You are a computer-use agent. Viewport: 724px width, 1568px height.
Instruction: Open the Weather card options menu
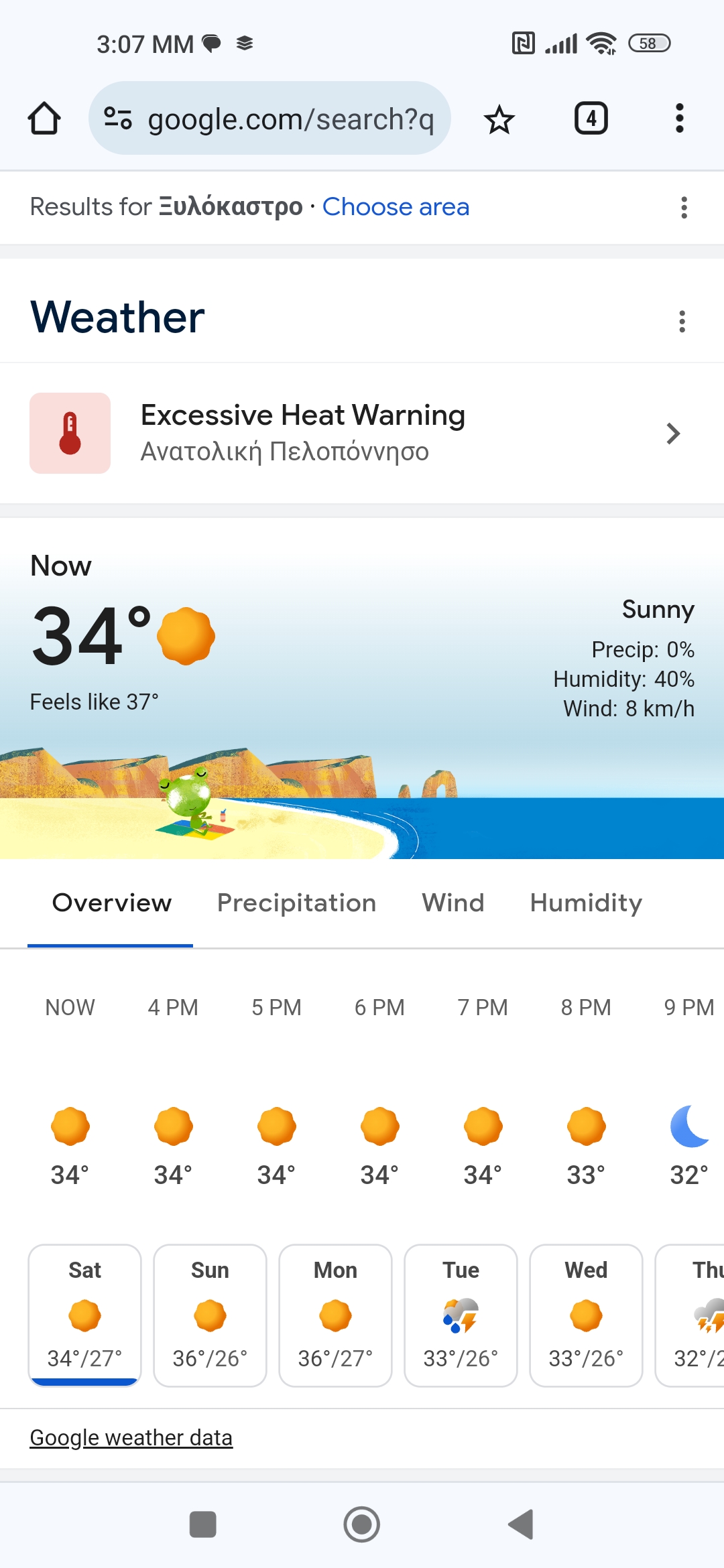point(682,322)
